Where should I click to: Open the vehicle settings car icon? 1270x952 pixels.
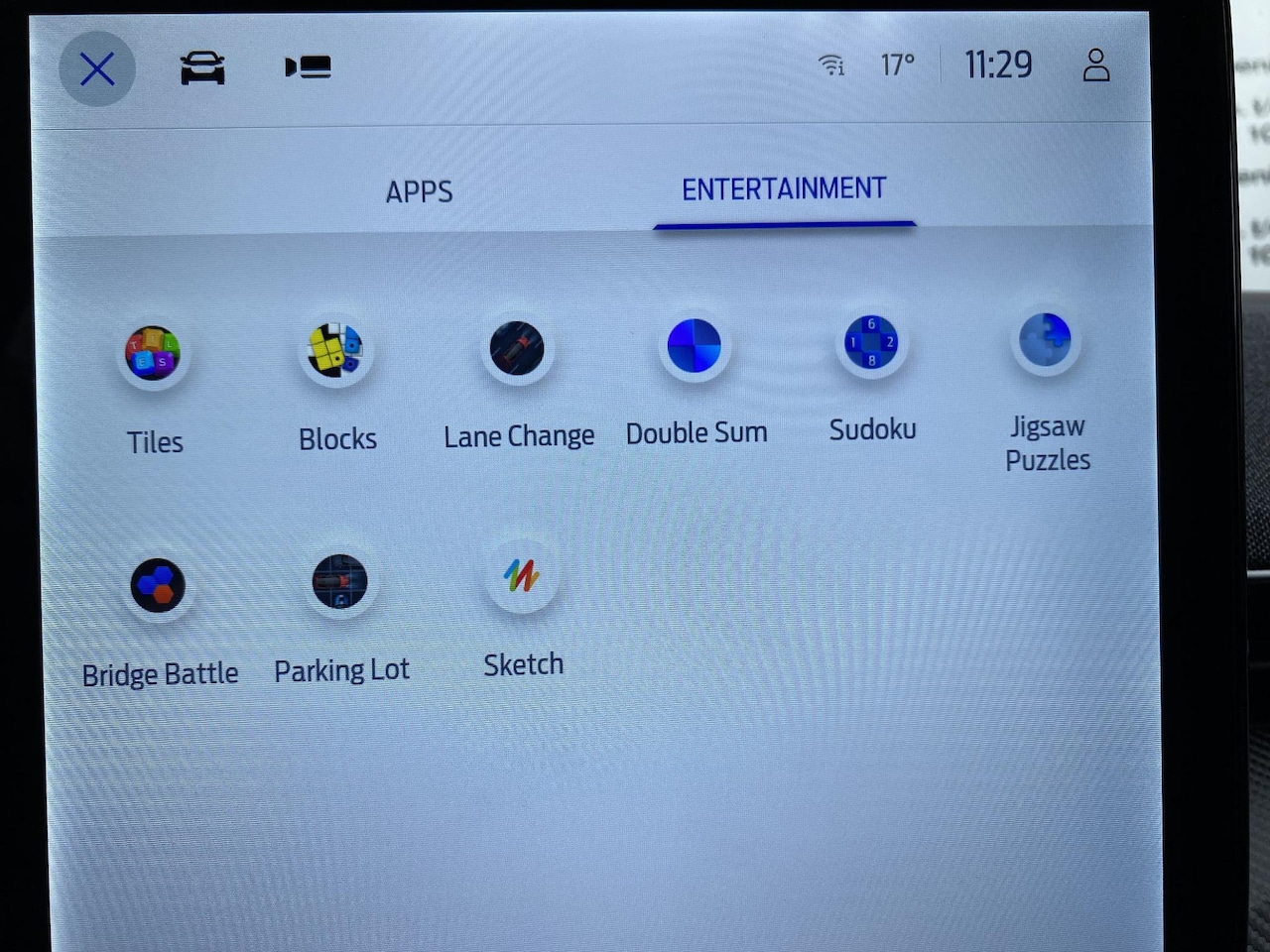point(202,67)
